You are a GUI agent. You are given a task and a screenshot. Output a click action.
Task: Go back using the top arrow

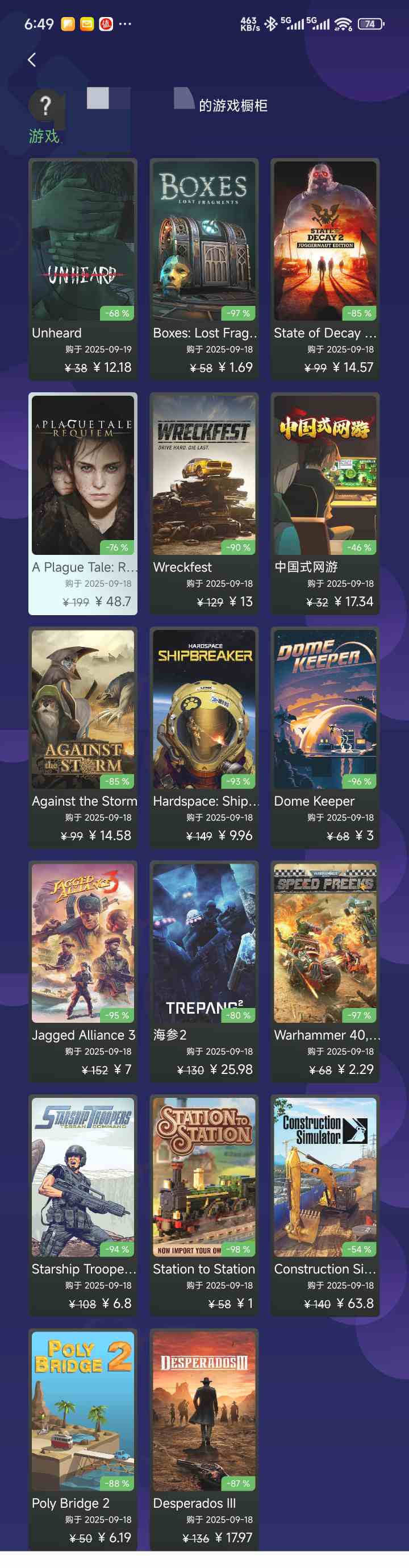tap(32, 59)
